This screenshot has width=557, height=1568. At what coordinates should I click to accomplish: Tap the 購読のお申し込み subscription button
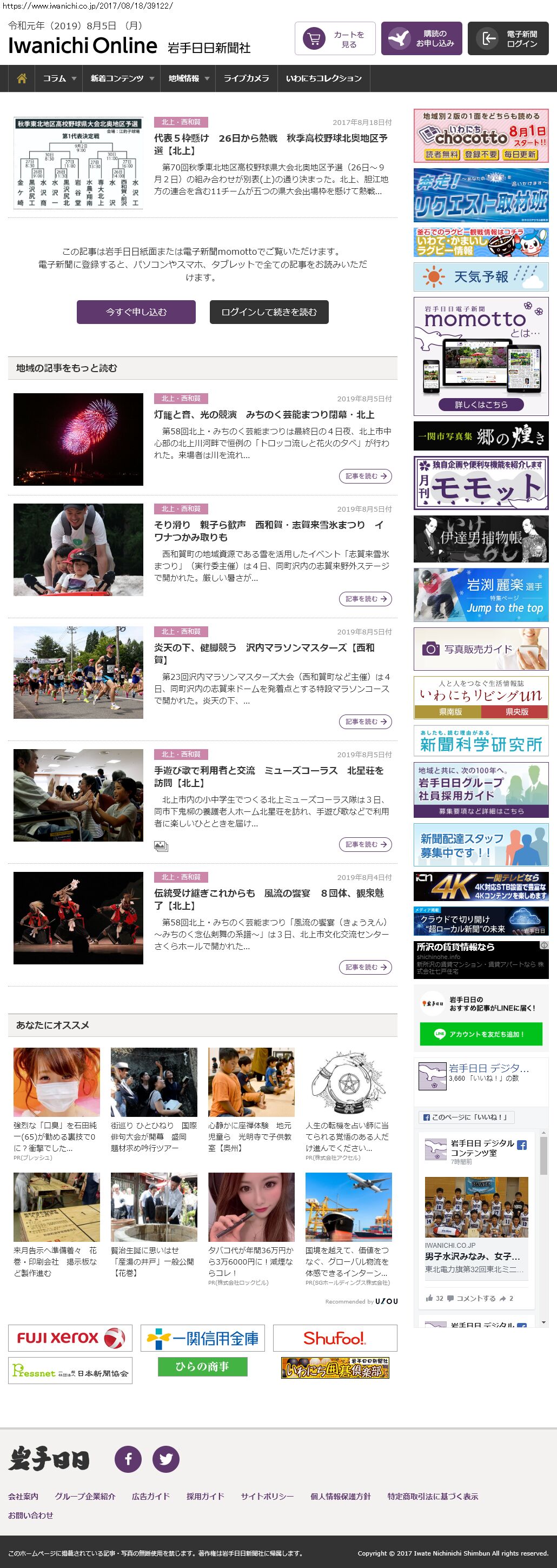[x=421, y=39]
